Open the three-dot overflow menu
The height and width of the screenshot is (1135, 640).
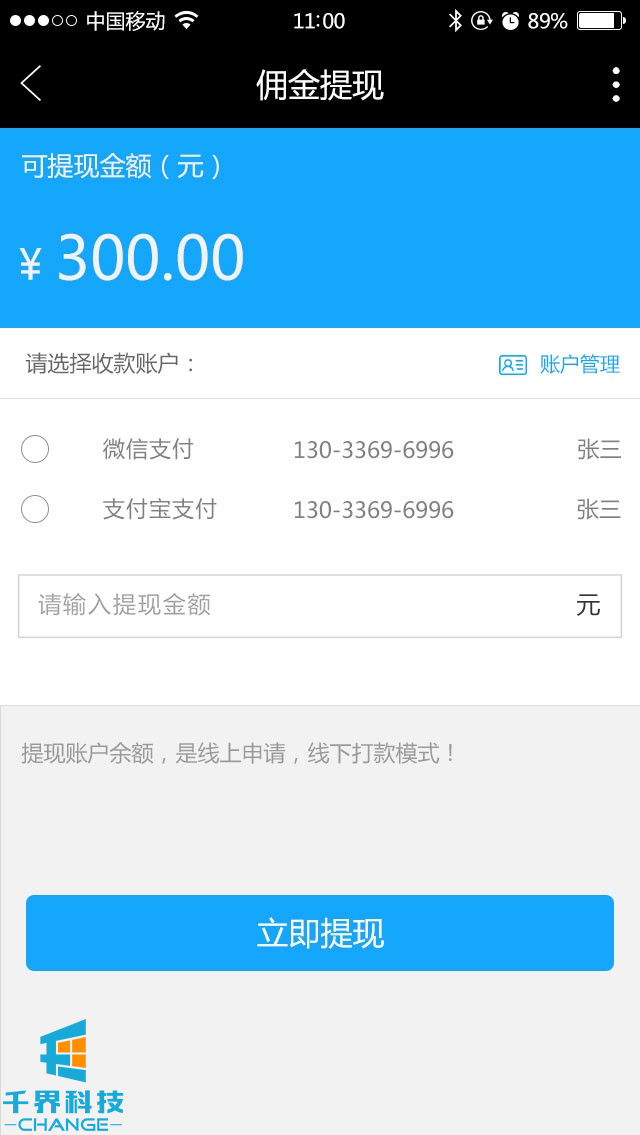pos(615,85)
